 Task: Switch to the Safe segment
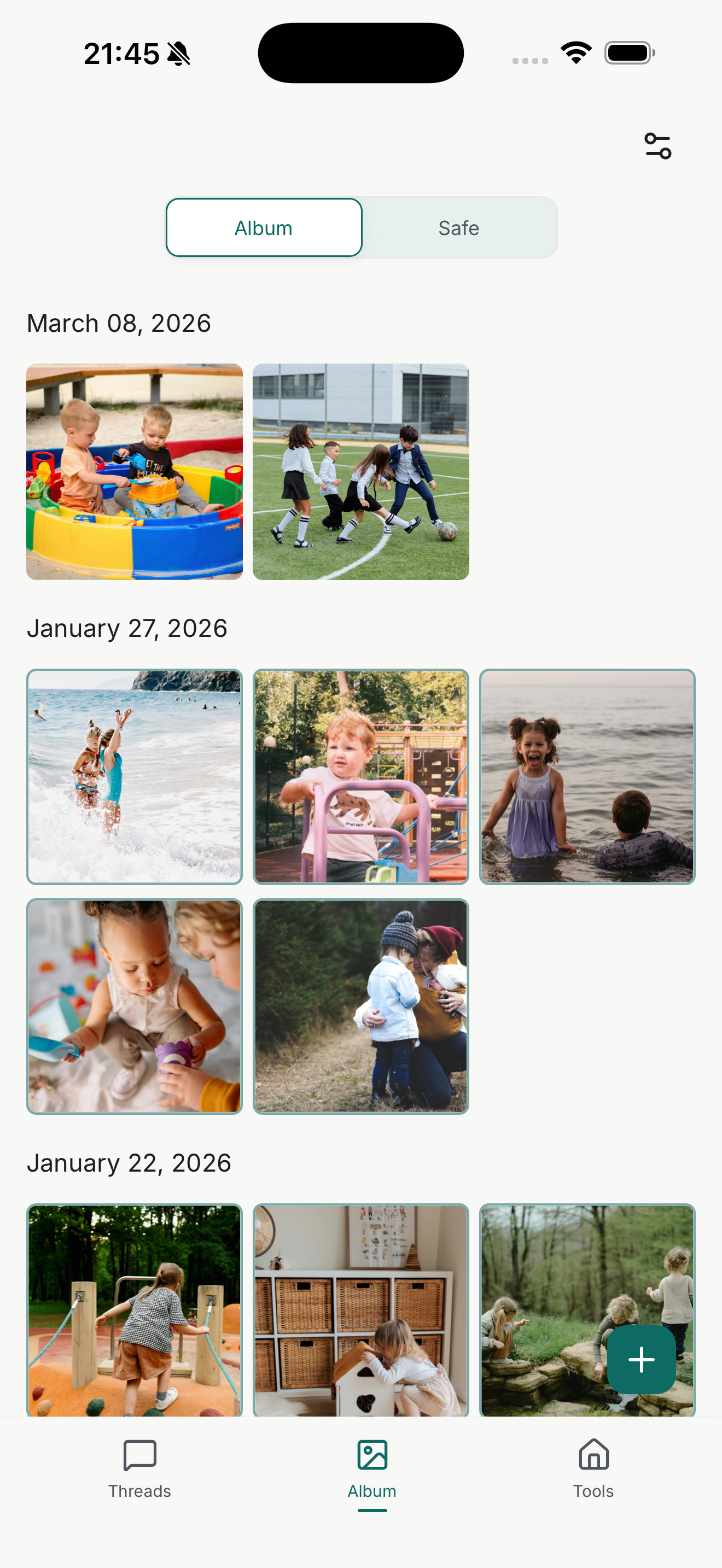click(458, 227)
